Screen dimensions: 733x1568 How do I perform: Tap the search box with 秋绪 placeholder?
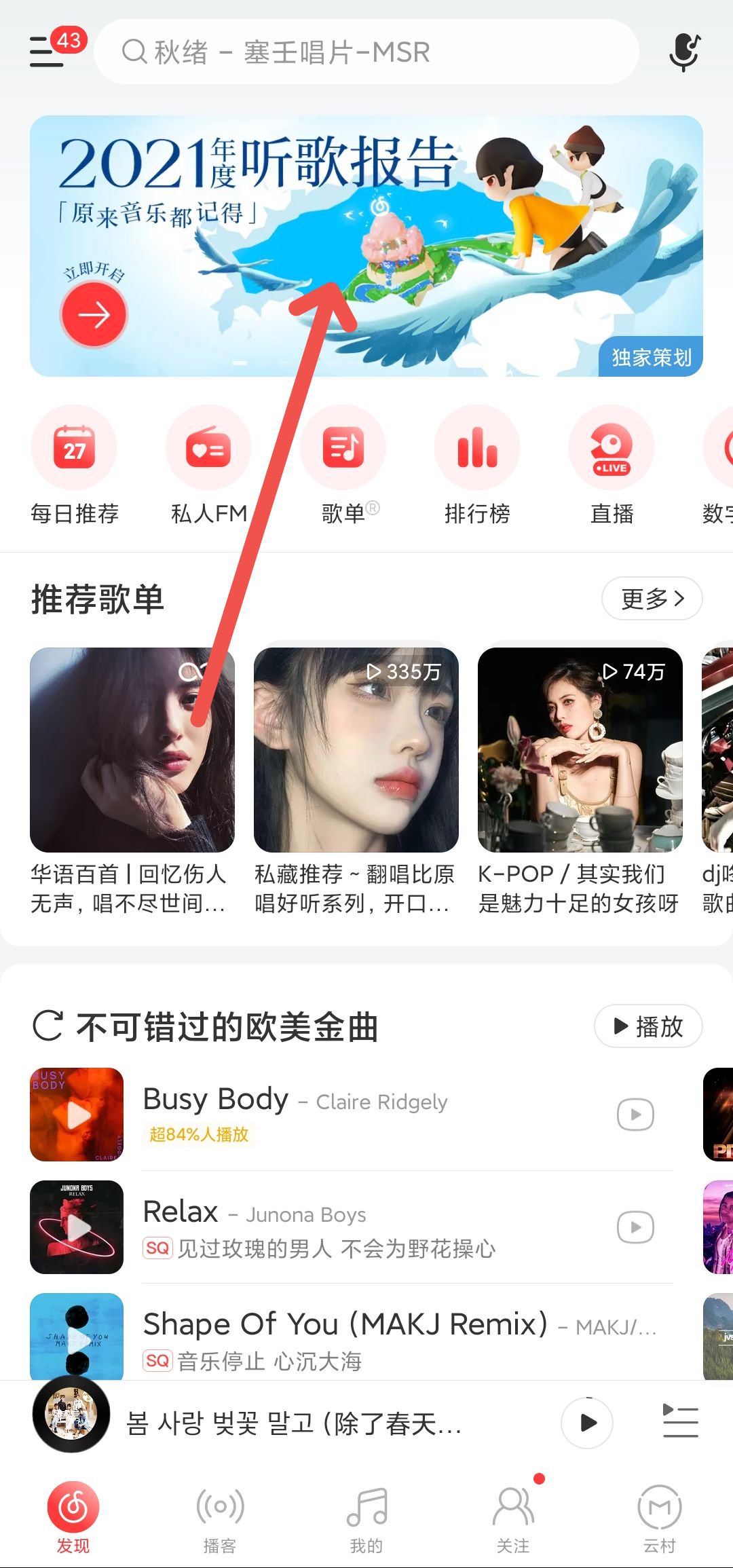366,52
